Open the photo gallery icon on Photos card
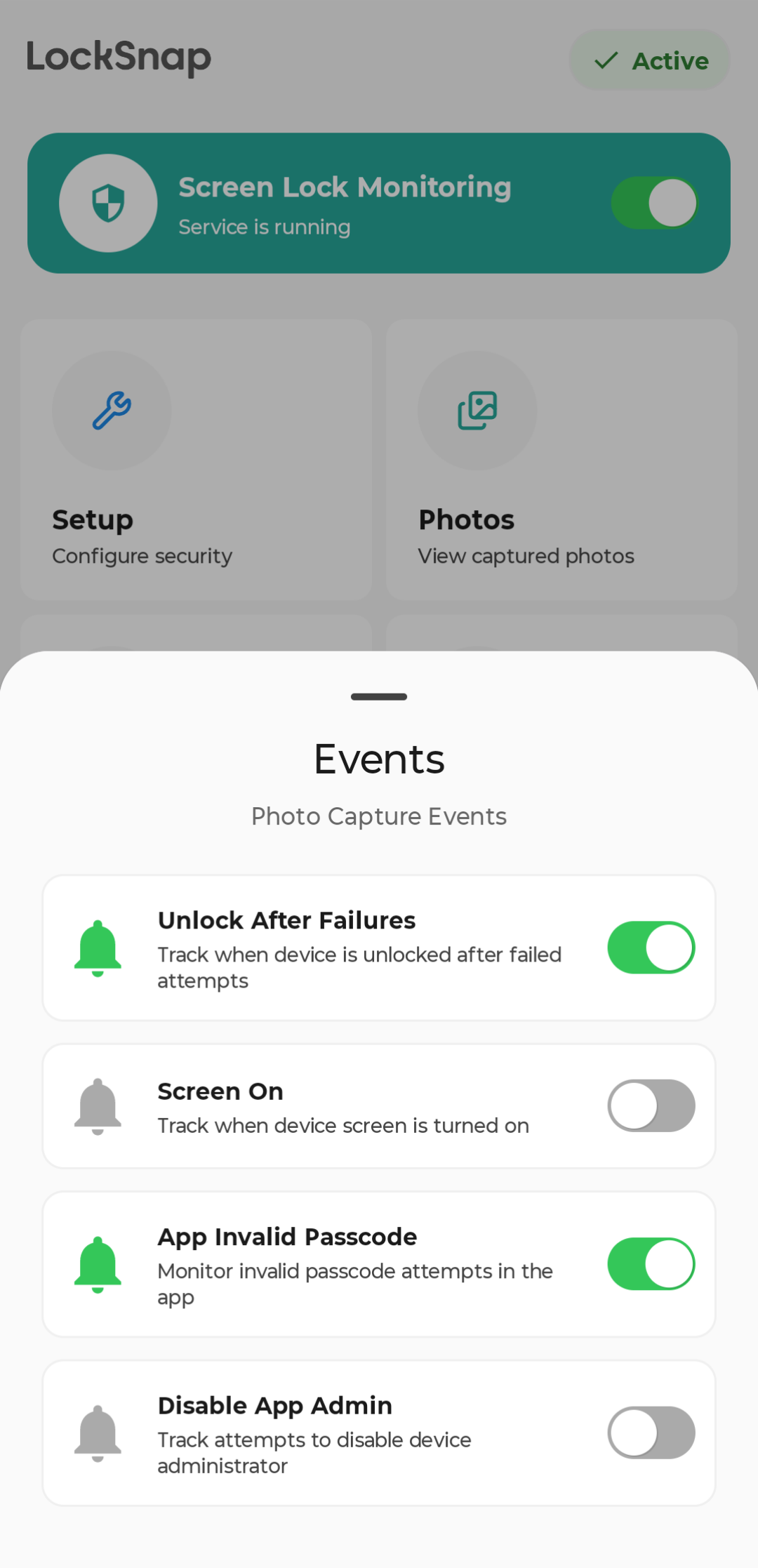 [477, 411]
